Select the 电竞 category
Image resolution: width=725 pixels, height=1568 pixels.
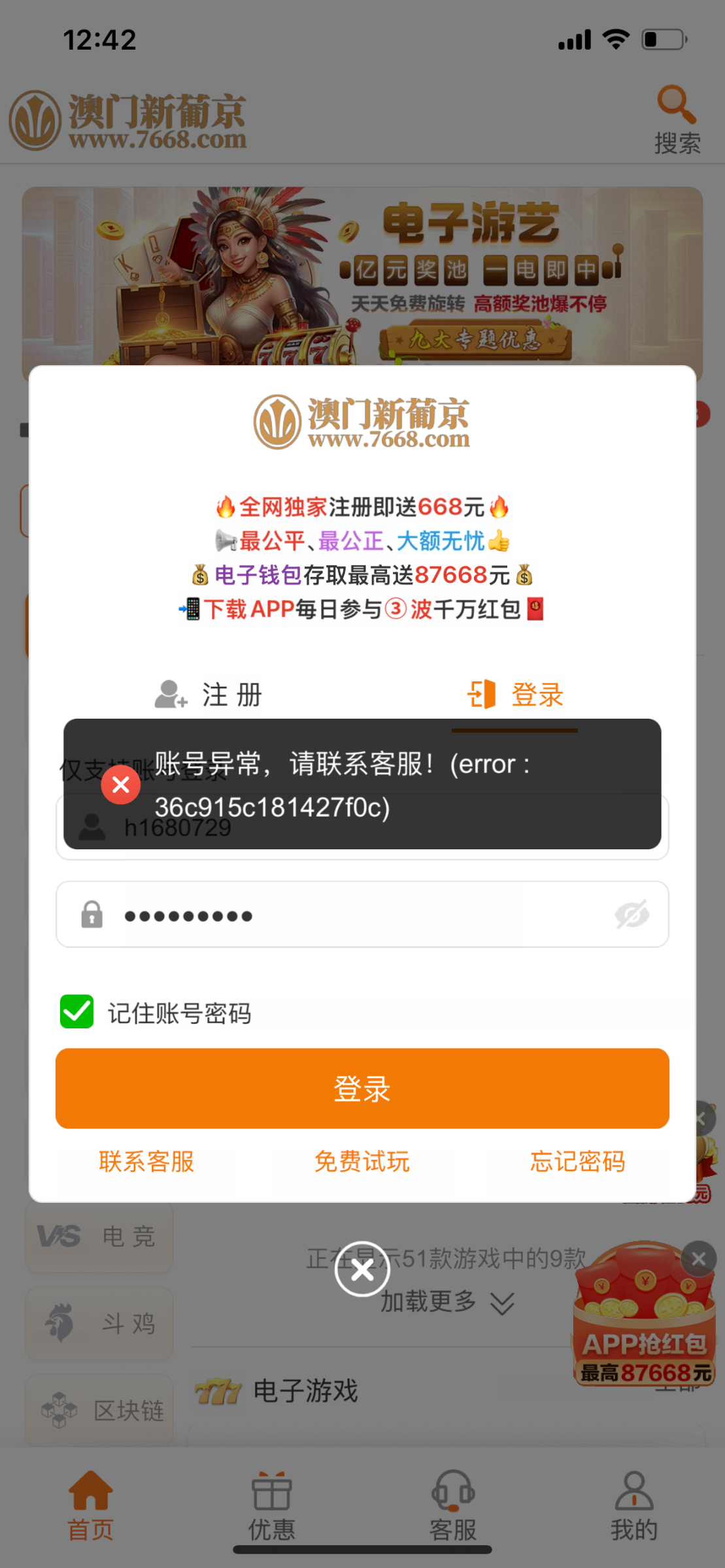(99, 1237)
